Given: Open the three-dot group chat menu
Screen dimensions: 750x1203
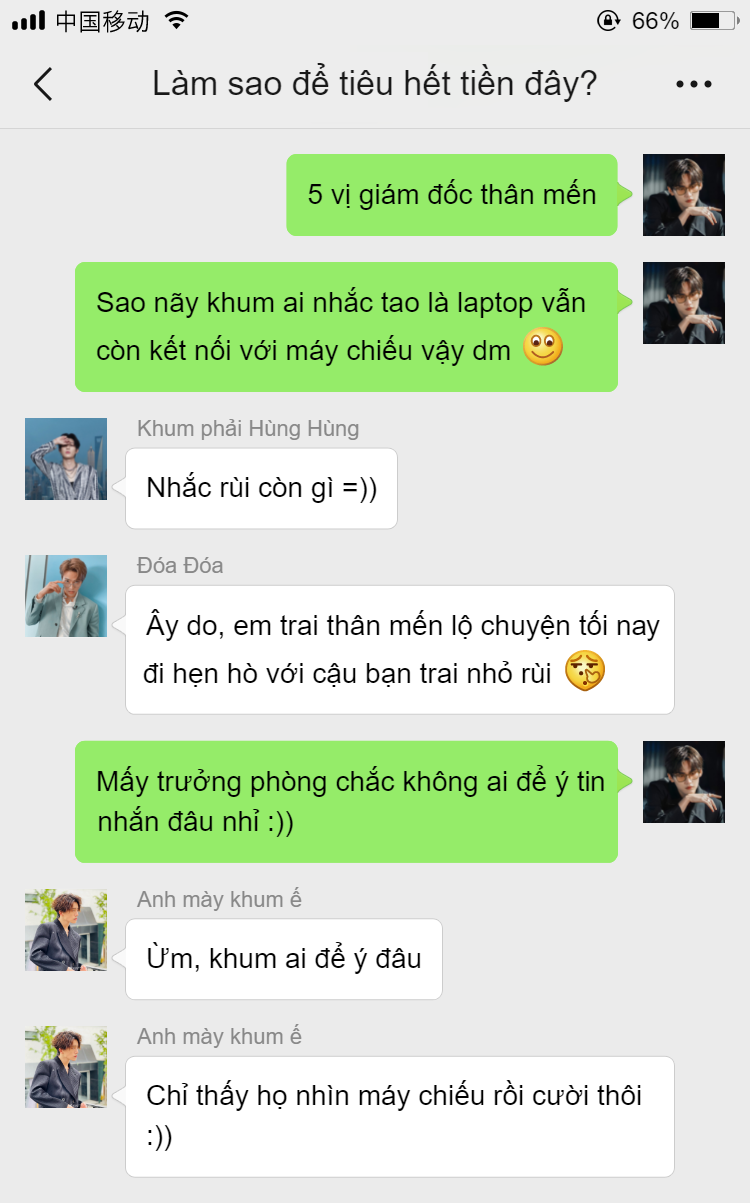Looking at the screenshot, I should pos(693,85).
